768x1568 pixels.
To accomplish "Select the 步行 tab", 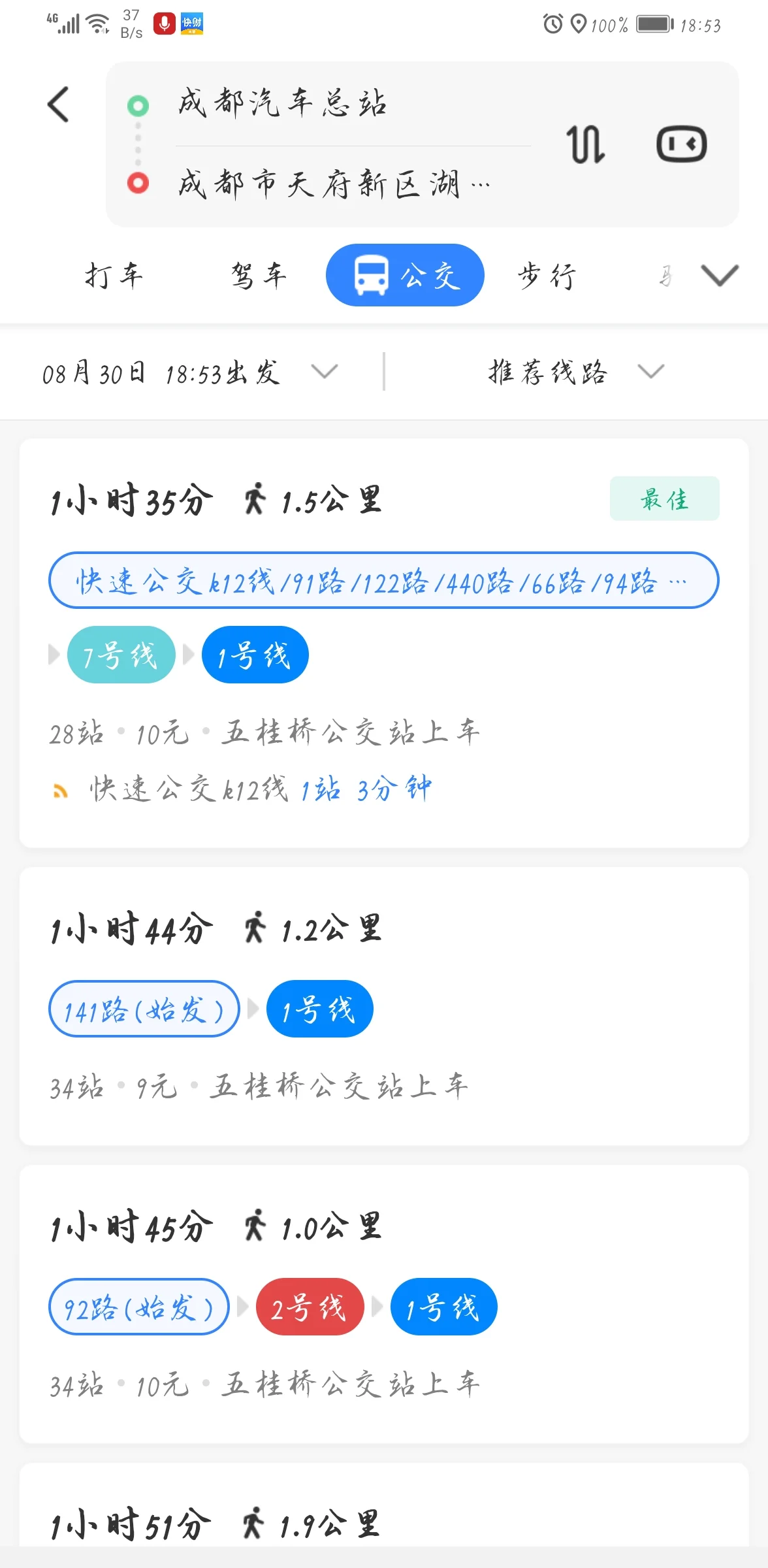I will (546, 275).
